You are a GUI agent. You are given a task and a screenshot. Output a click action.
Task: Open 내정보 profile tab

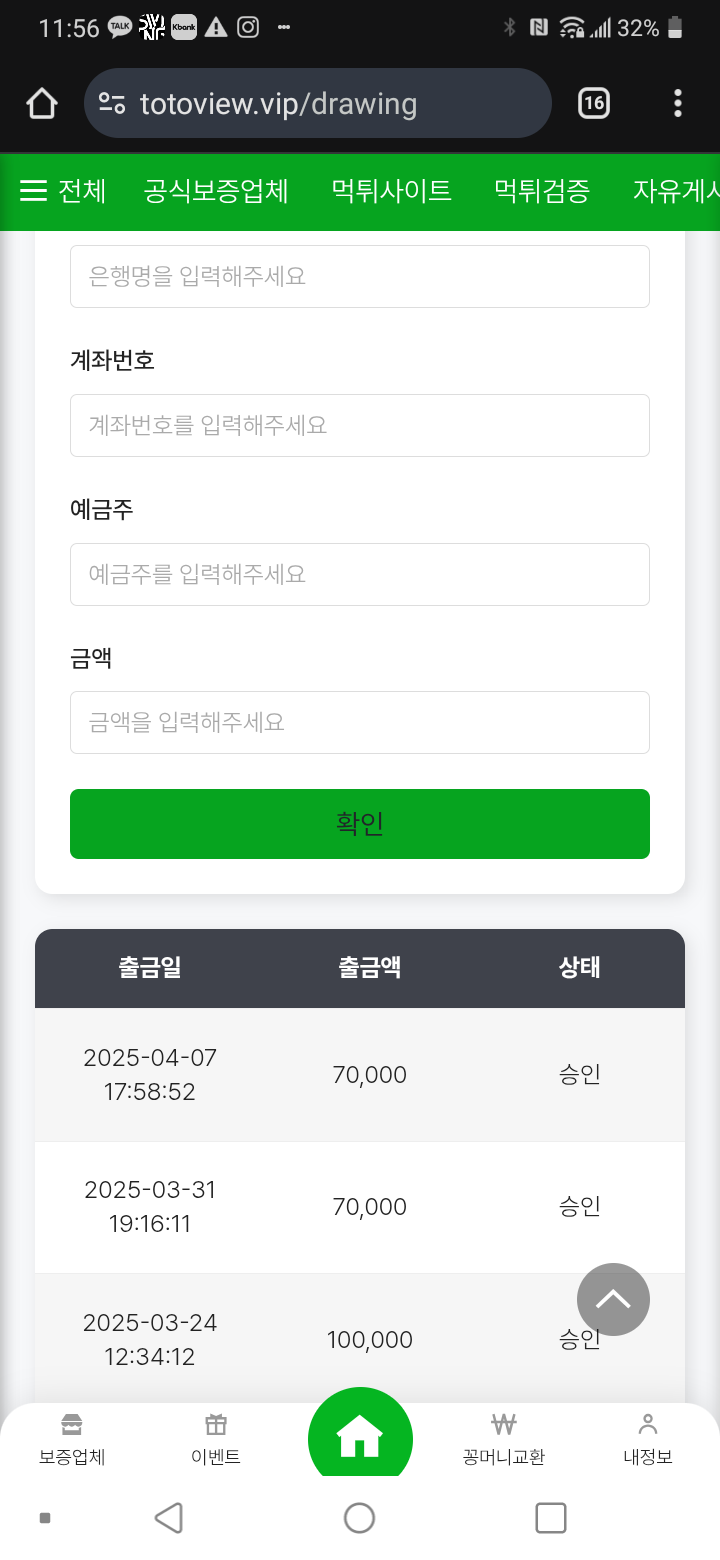click(x=648, y=1440)
